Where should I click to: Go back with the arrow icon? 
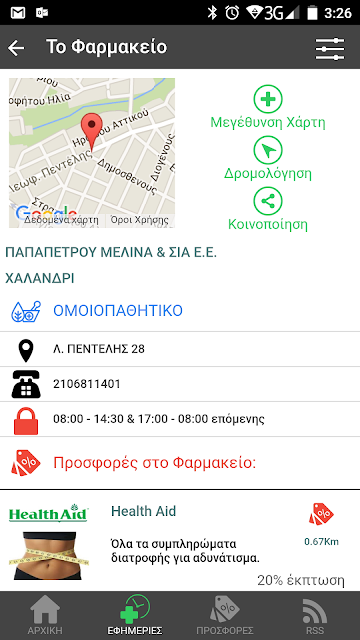[16, 48]
